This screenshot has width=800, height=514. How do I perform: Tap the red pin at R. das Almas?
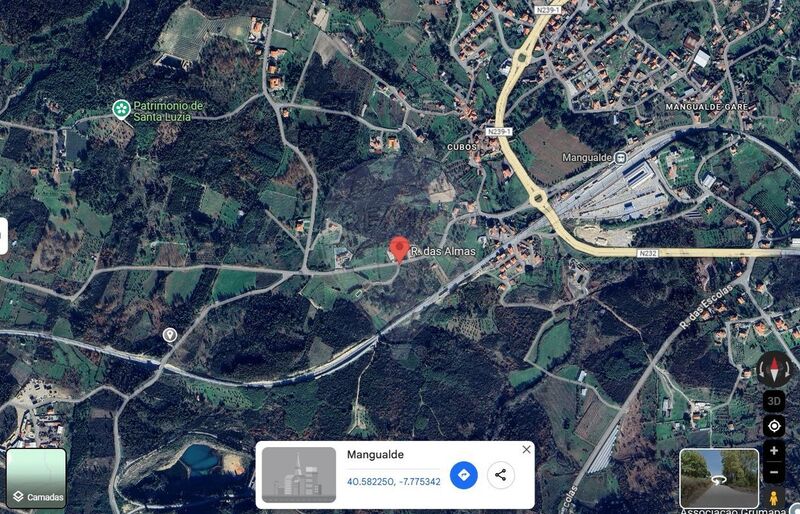398,249
